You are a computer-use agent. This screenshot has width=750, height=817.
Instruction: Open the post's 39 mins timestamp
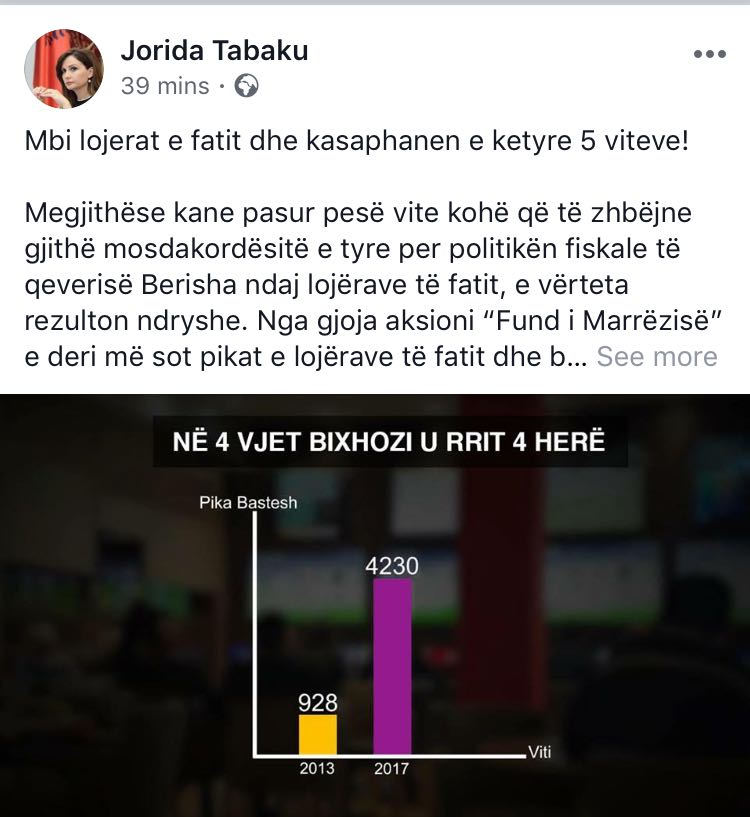(165, 86)
